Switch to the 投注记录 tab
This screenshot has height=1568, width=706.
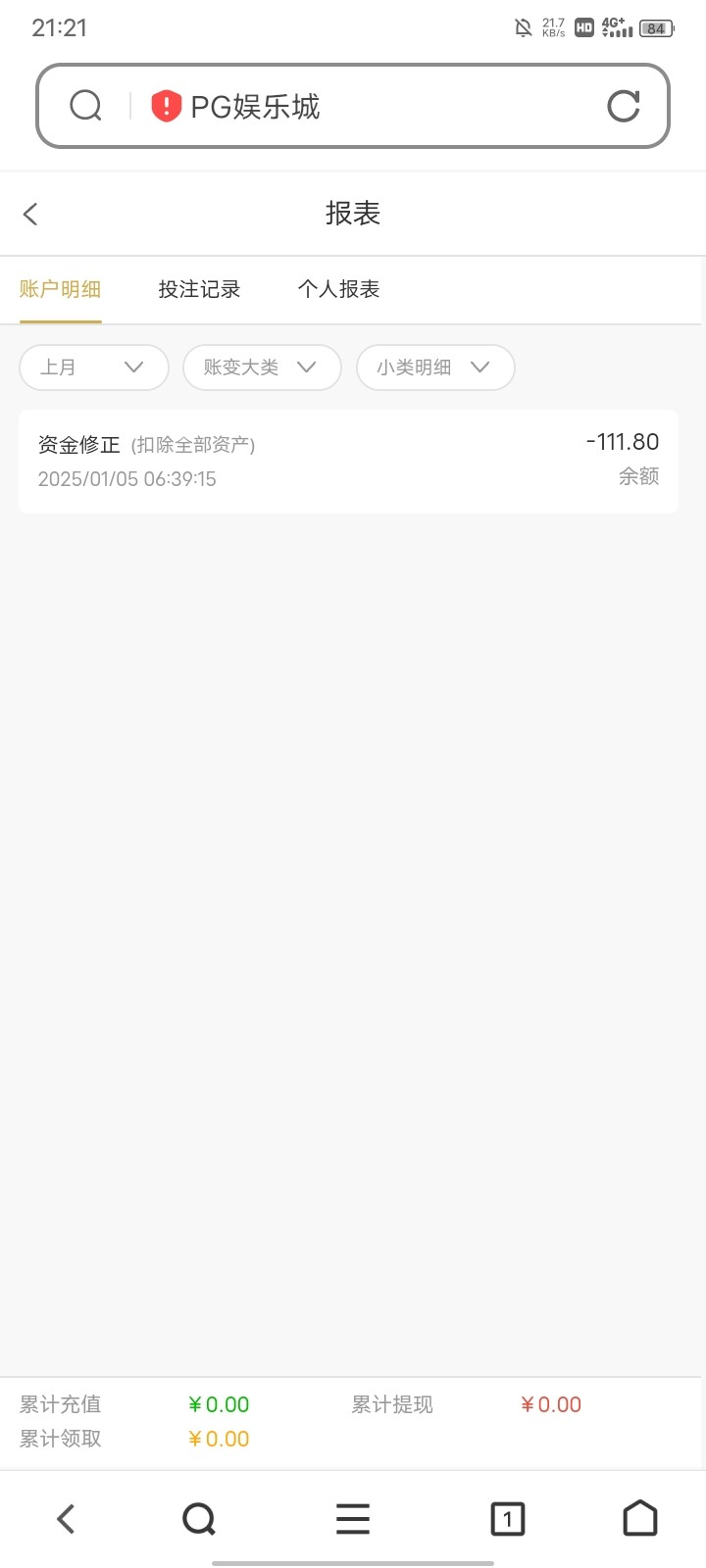pyautogui.click(x=200, y=289)
